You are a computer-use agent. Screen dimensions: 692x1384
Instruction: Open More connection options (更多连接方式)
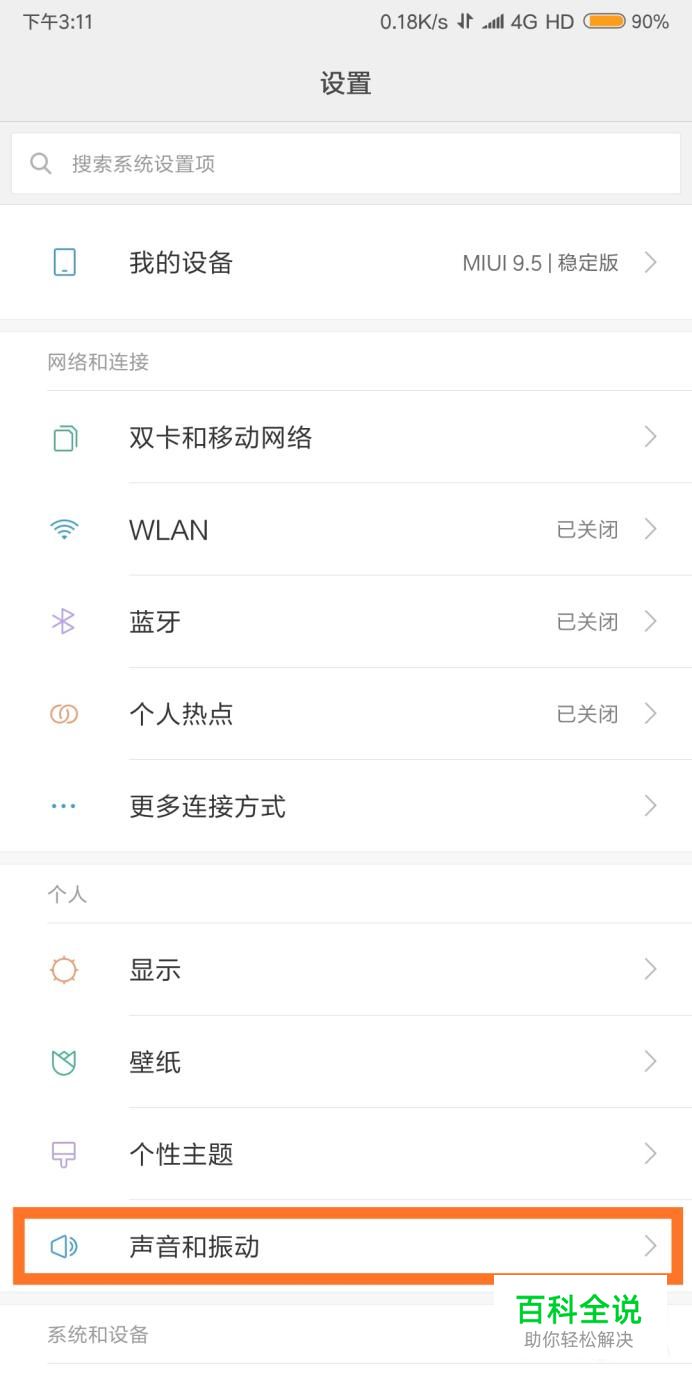tap(345, 806)
